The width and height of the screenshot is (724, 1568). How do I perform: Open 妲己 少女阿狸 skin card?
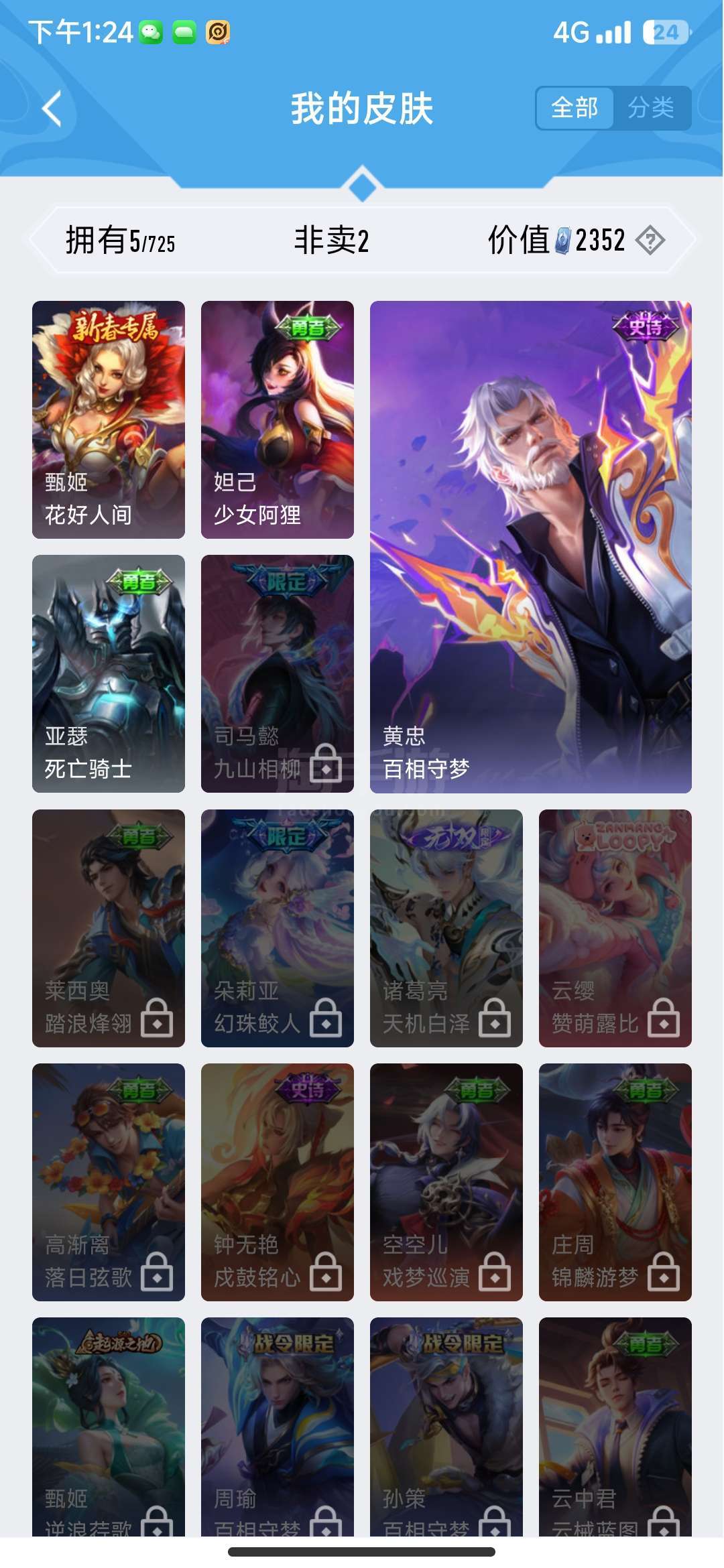click(x=278, y=419)
